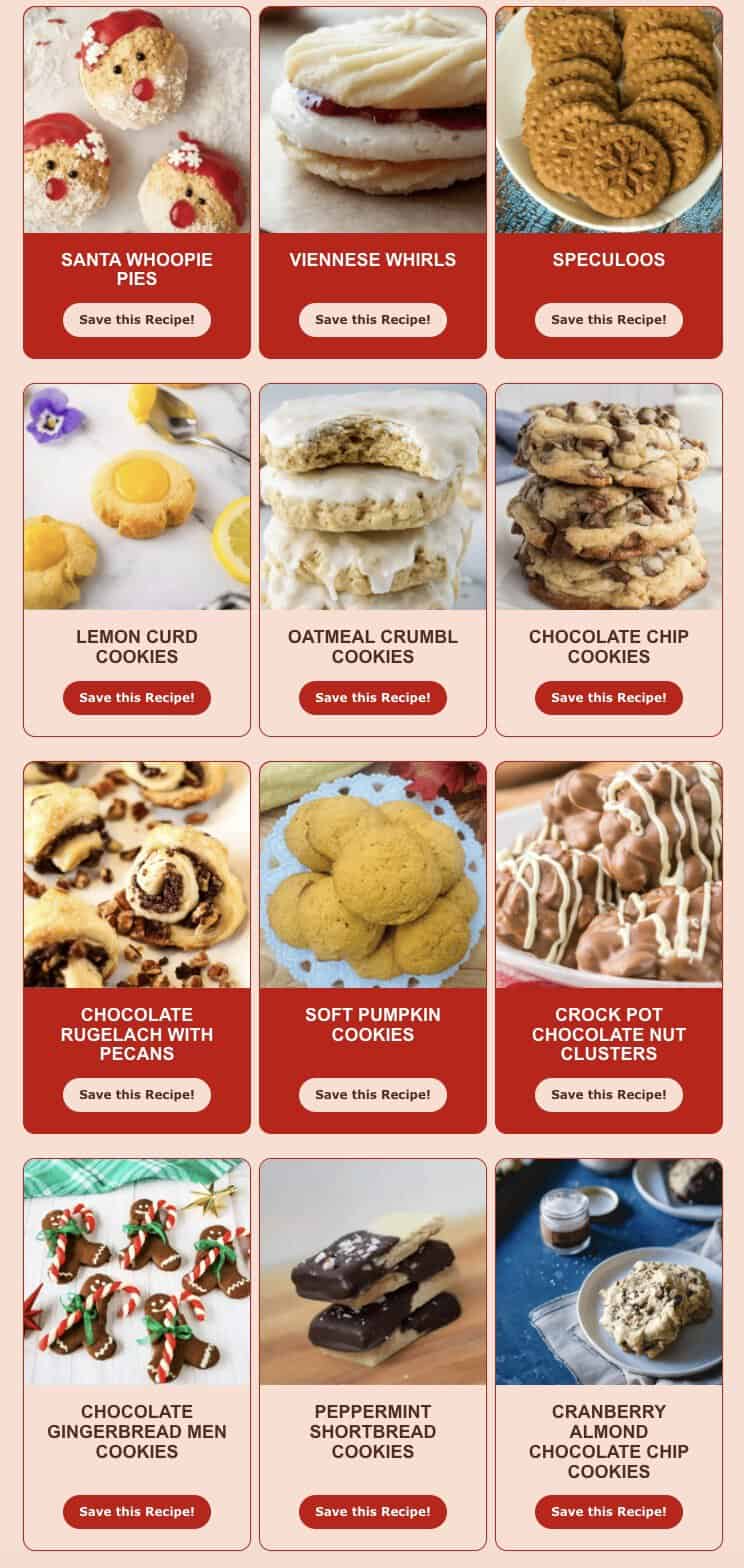Image resolution: width=744 pixels, height=1568 pixels.
Task: Save the Speculoos recipe
Action: (x=608, y=320)
